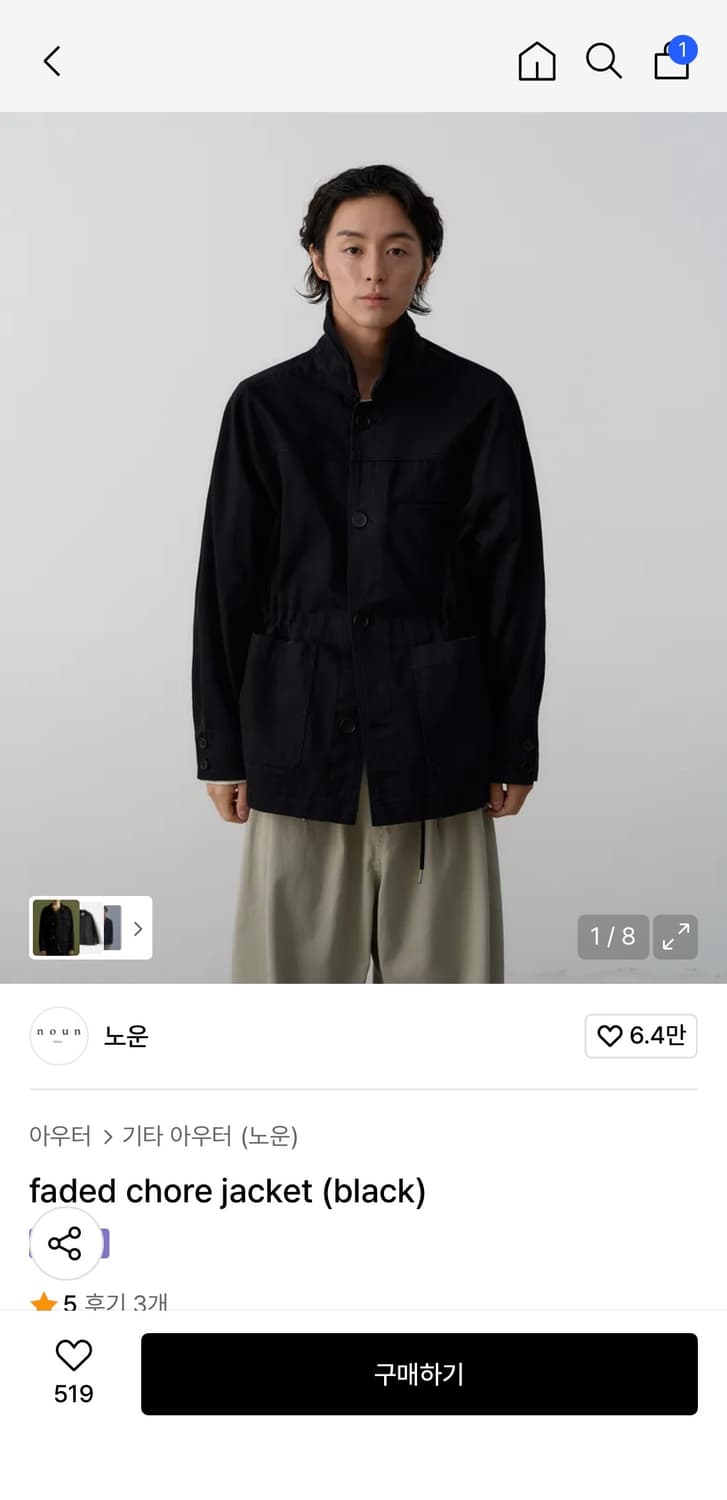
Task: Tap the orange star rating icon
Action: [x=41, y=1301]
